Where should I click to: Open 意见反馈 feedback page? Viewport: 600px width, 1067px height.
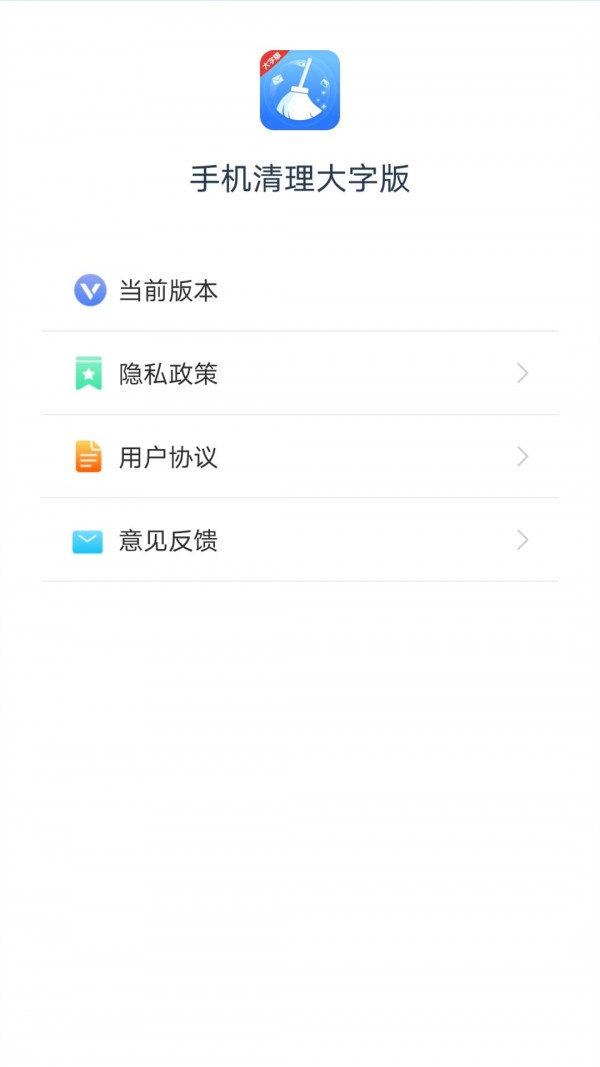tap(300, 541)
